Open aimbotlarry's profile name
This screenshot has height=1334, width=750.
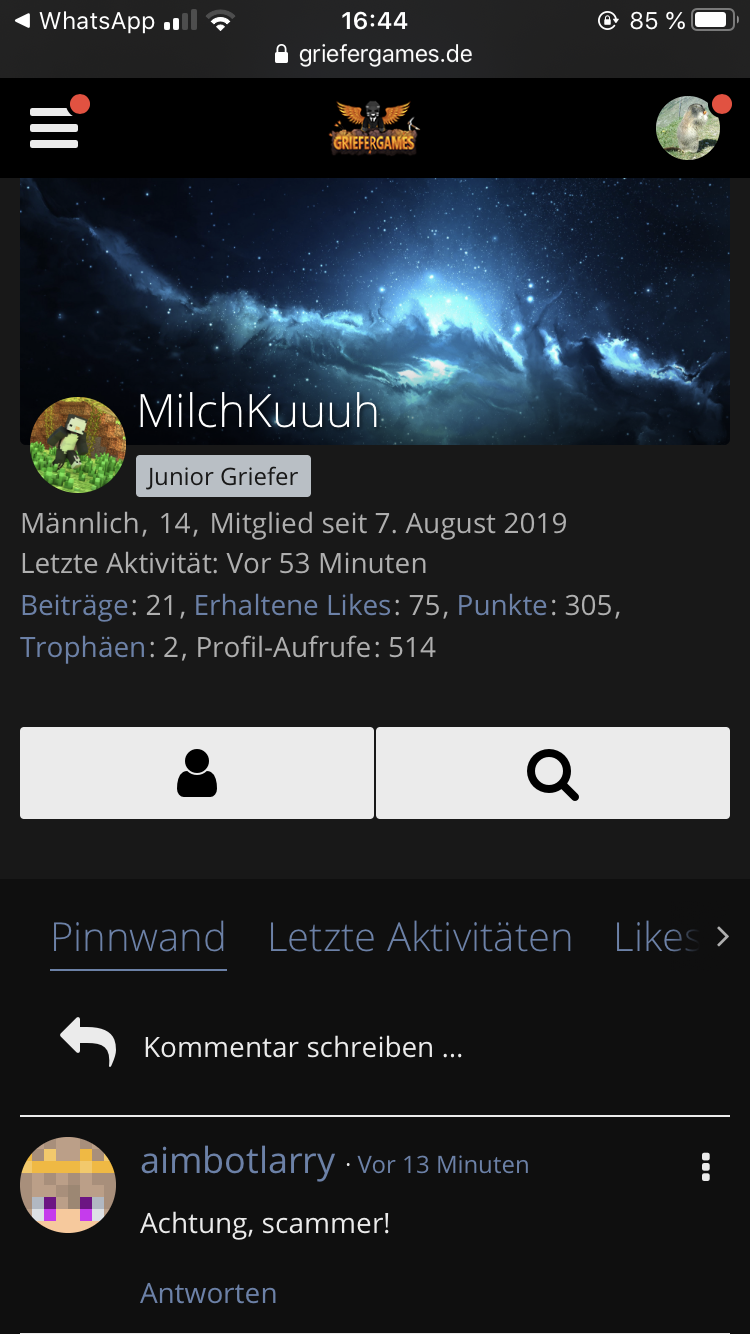pos(237,1161)
